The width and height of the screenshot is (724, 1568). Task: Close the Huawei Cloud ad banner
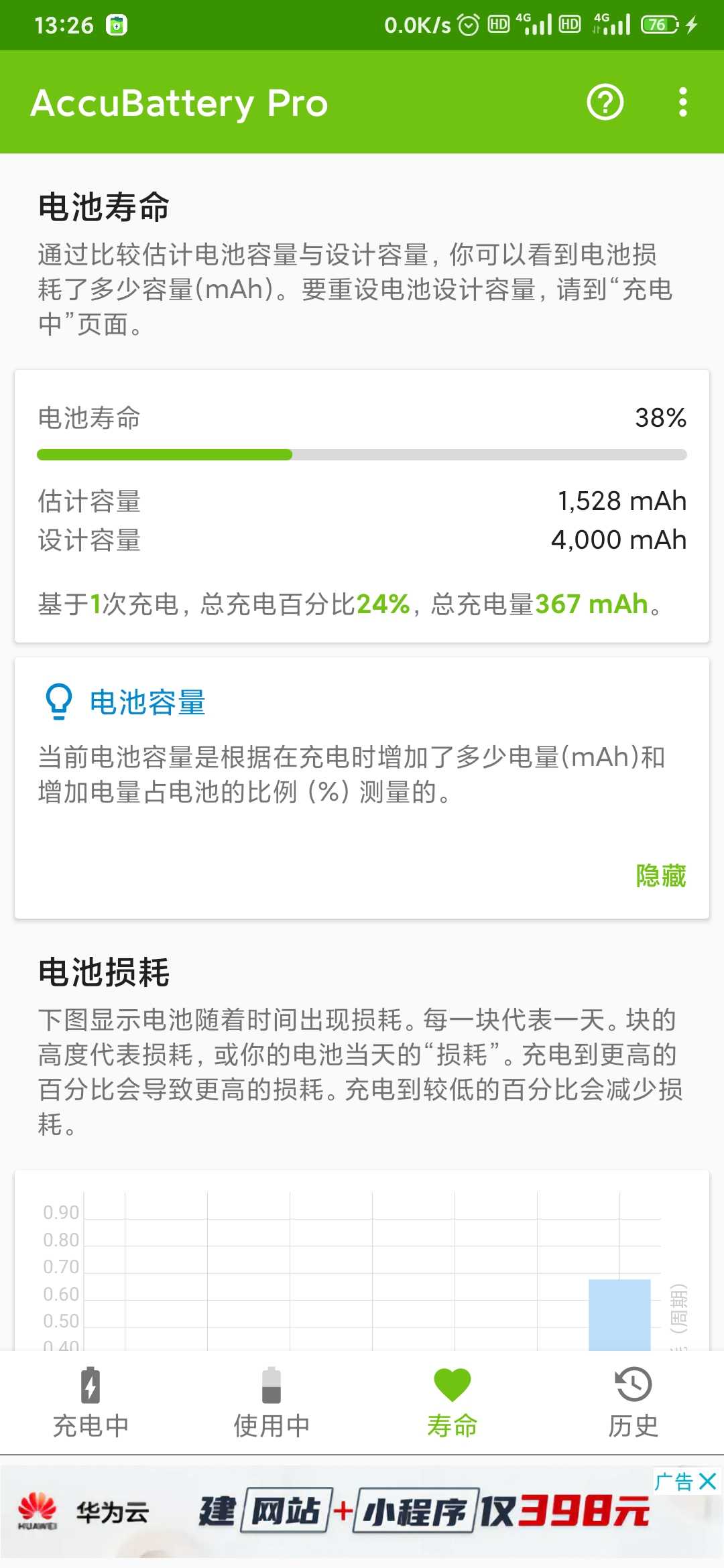[x=708, y=1482]
